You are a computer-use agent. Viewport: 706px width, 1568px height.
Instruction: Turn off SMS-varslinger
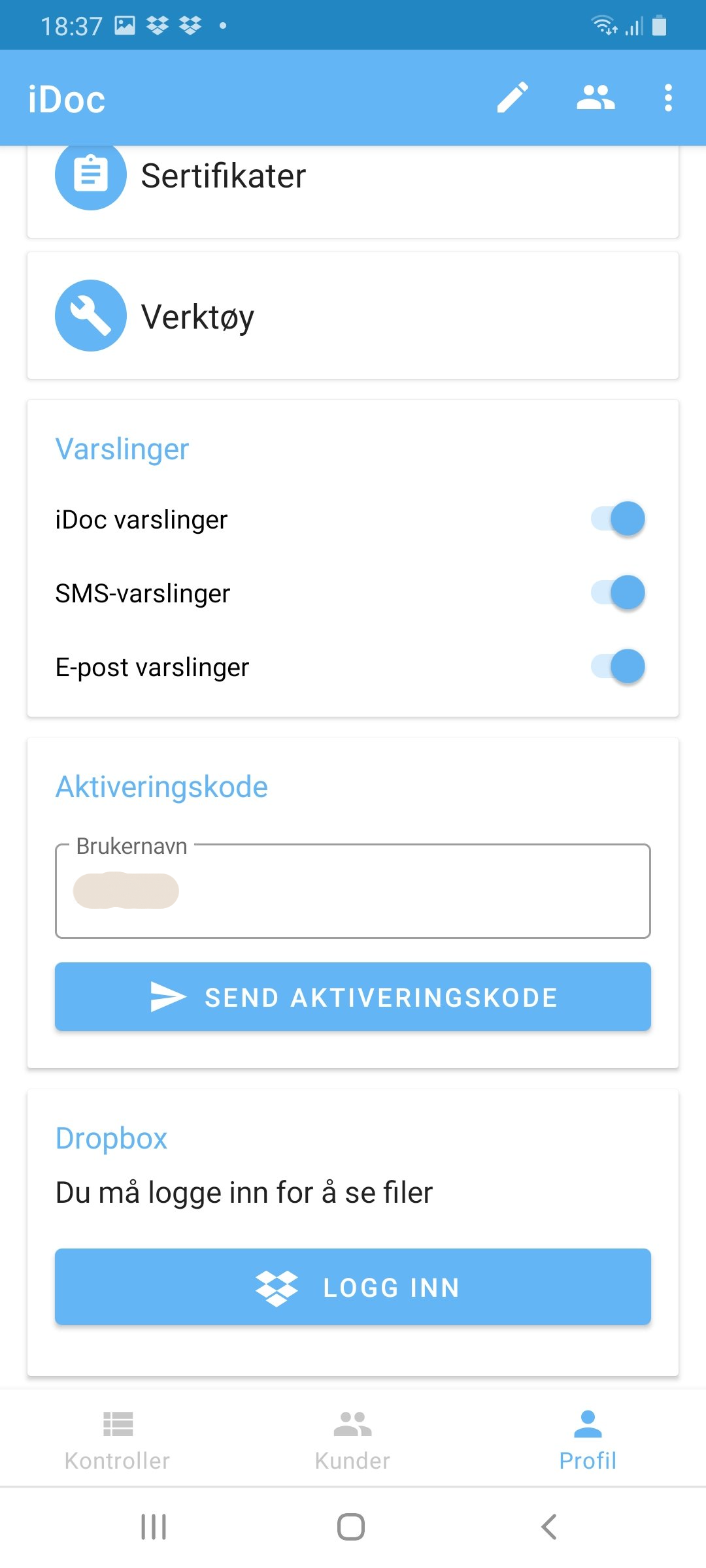pyautogui.click(x=618, y=593)
